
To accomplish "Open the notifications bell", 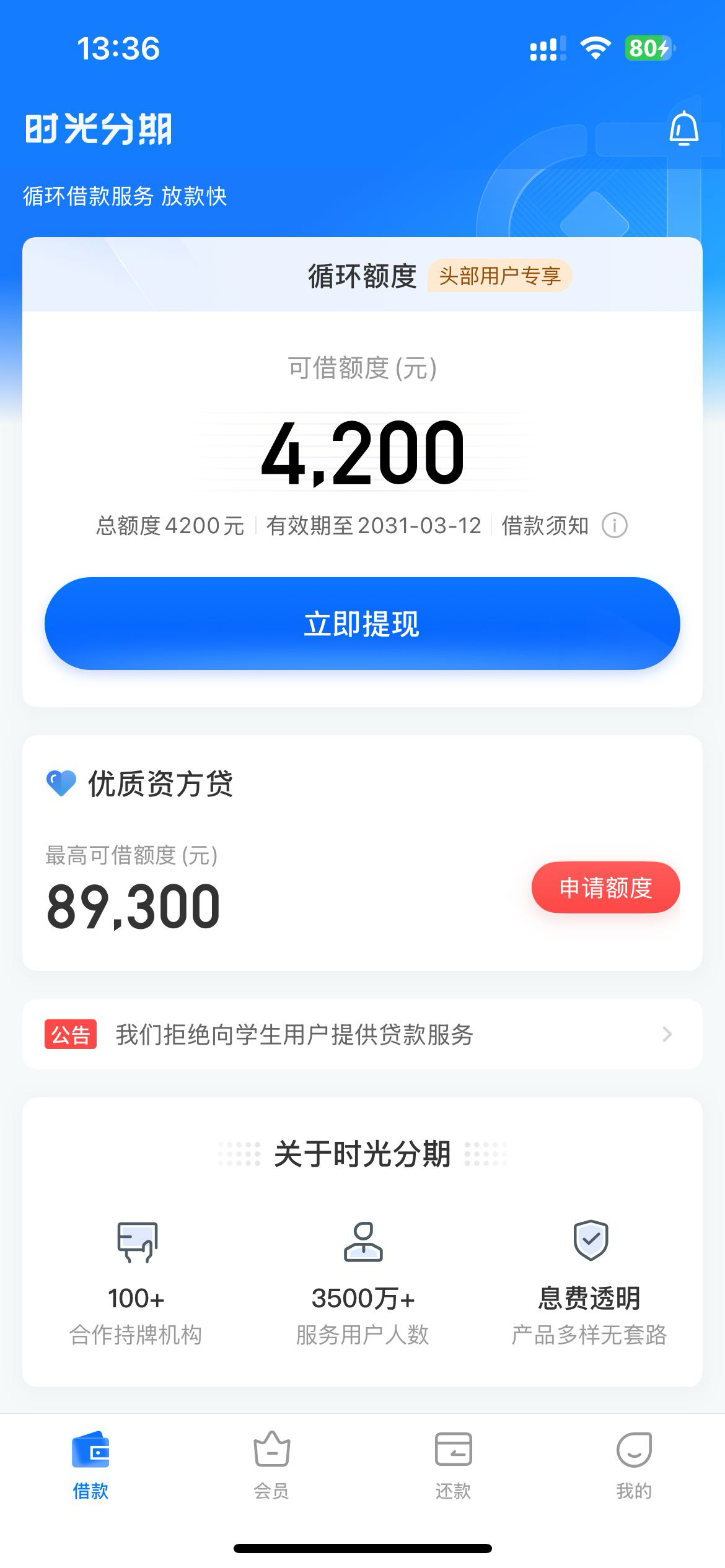I will tap(683, 128).
